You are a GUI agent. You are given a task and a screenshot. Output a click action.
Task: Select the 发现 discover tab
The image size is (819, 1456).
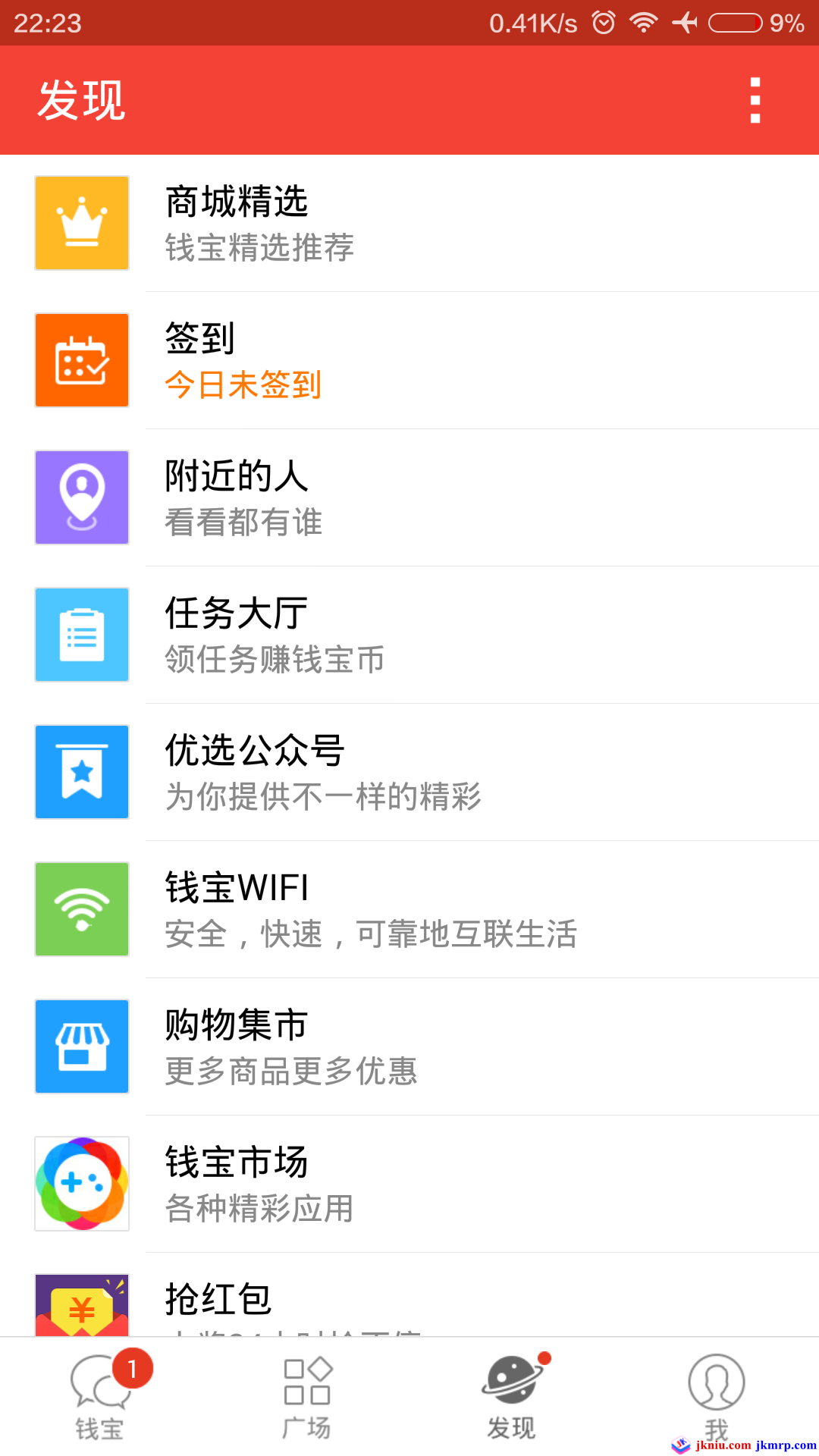[x=512, y=1397]
